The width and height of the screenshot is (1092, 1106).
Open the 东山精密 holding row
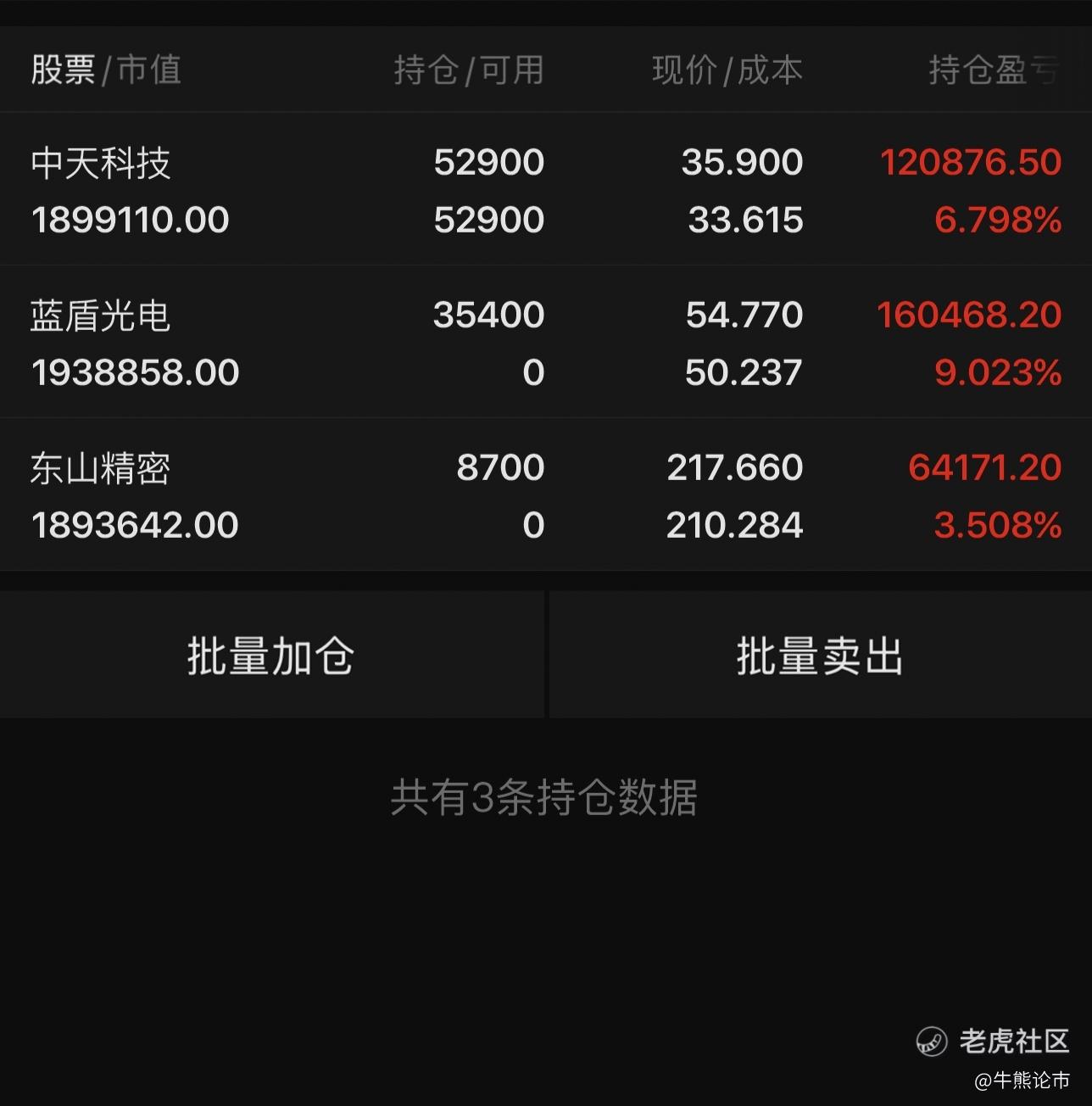pos(546,494)
